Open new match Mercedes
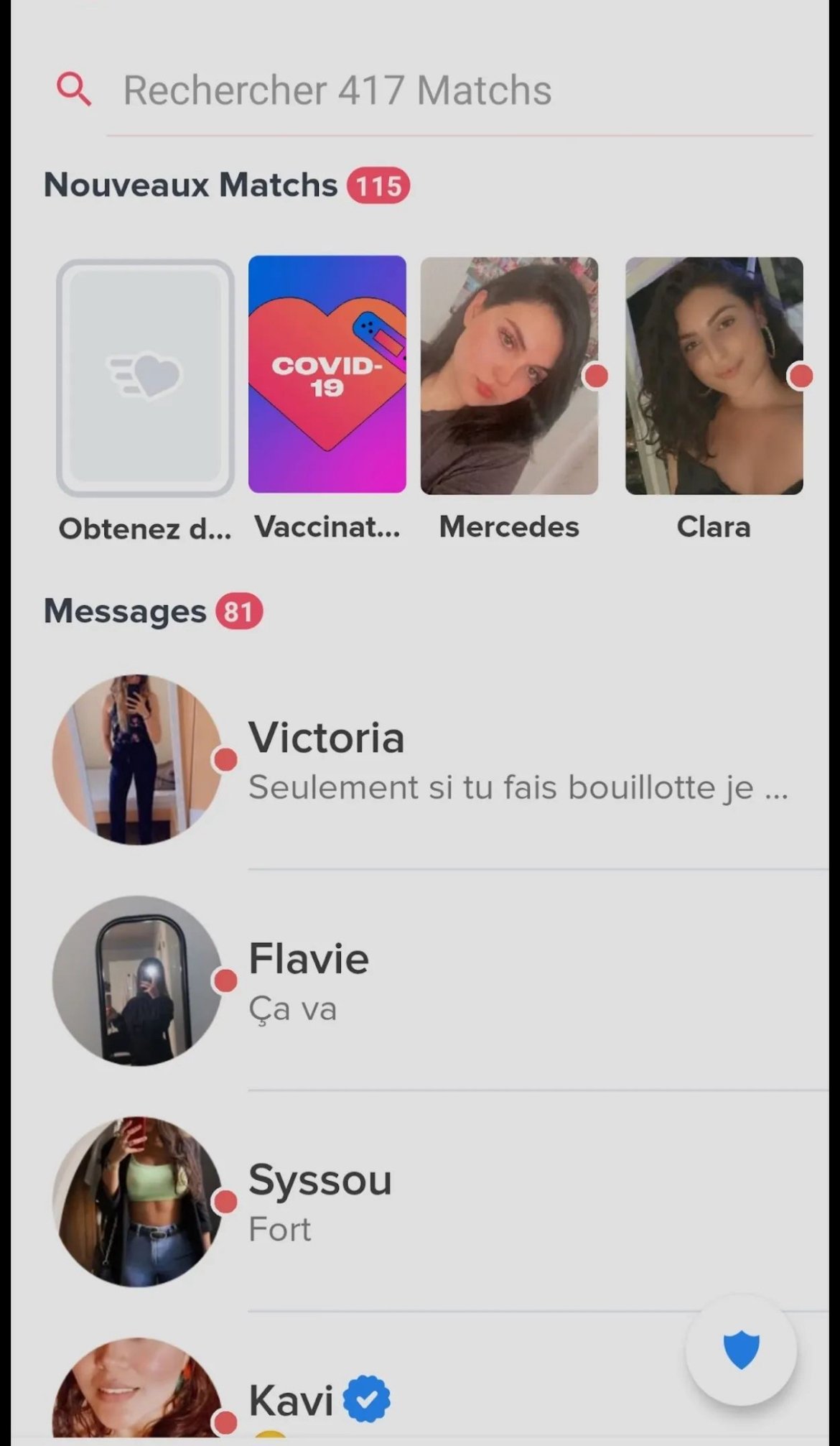 point(509,376)
